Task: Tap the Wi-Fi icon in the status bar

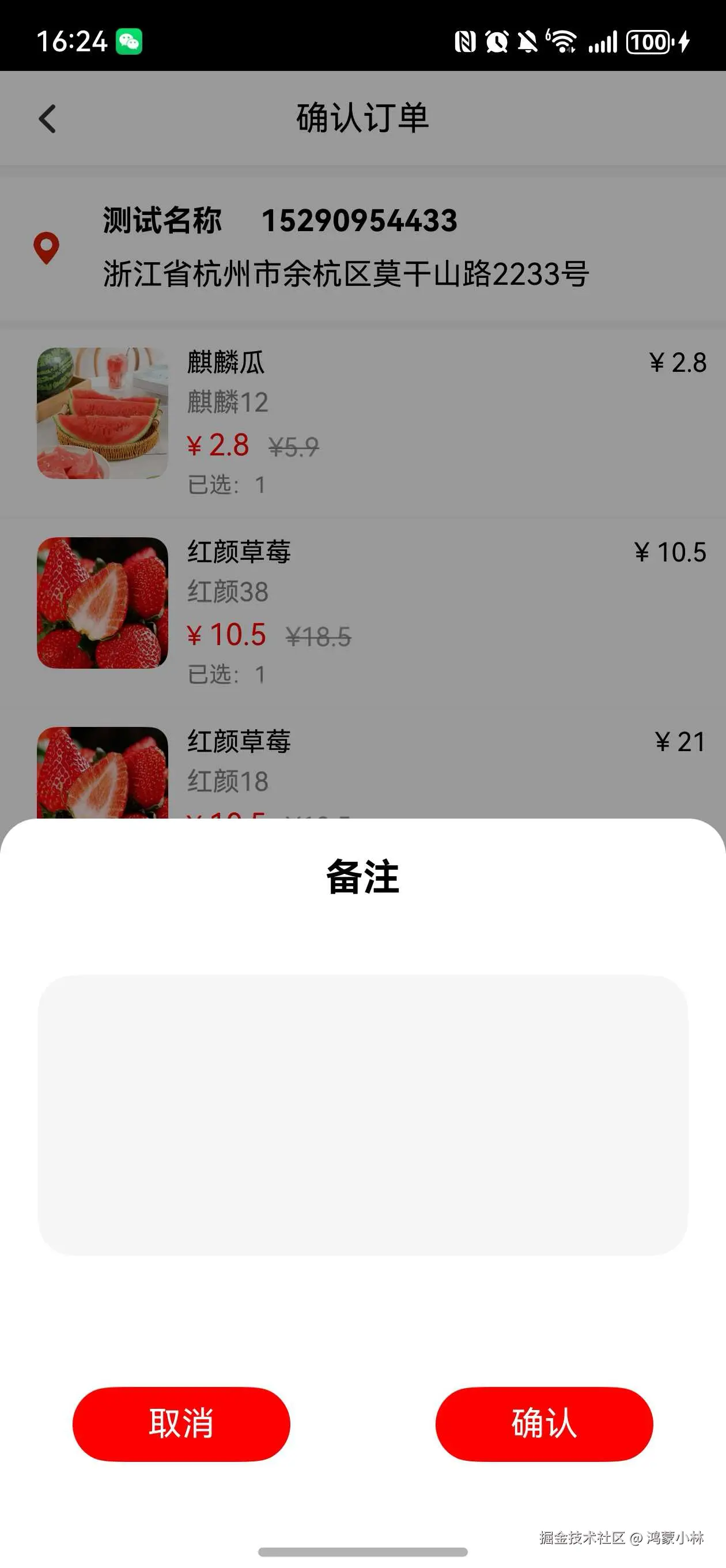Action: pos(561,41)
